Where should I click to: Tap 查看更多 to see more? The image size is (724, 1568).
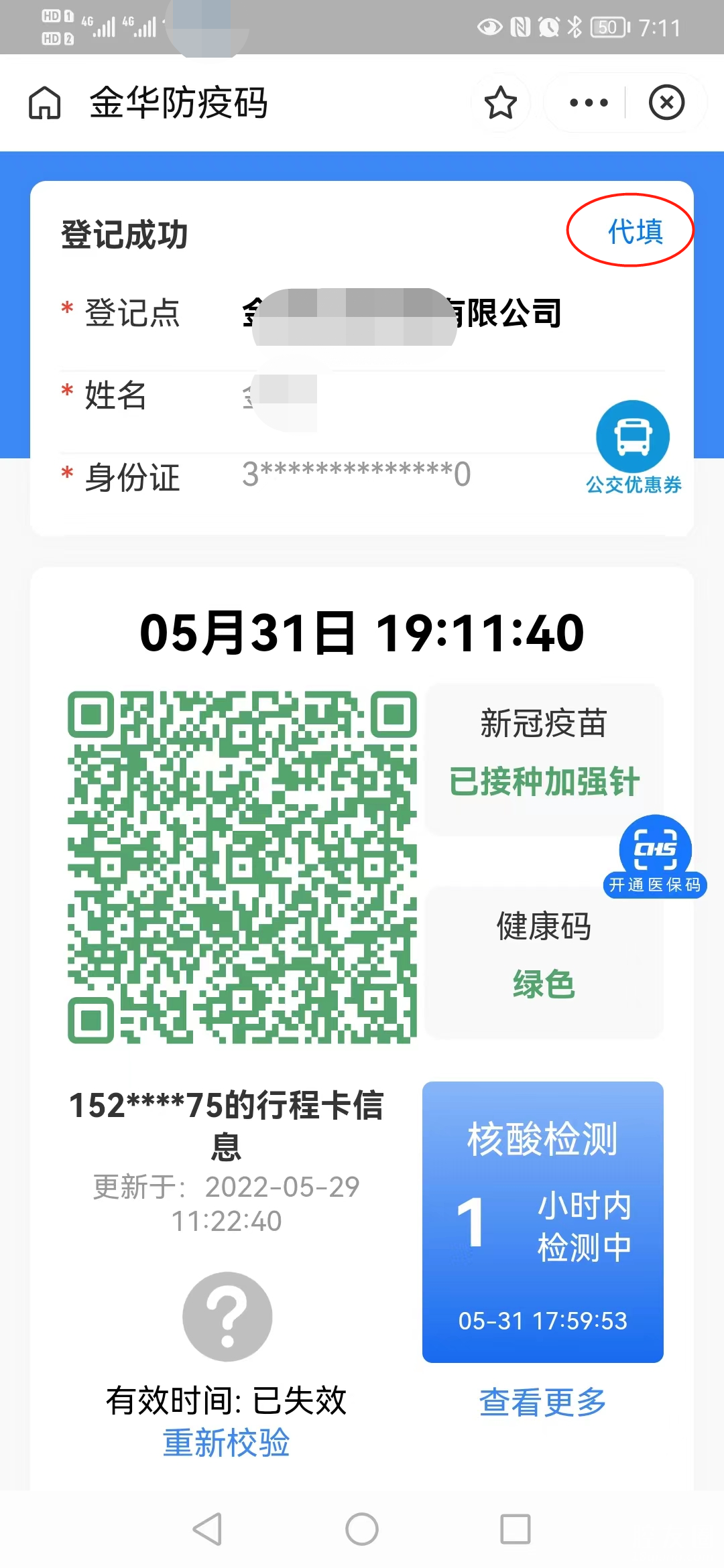[543, 1402]
